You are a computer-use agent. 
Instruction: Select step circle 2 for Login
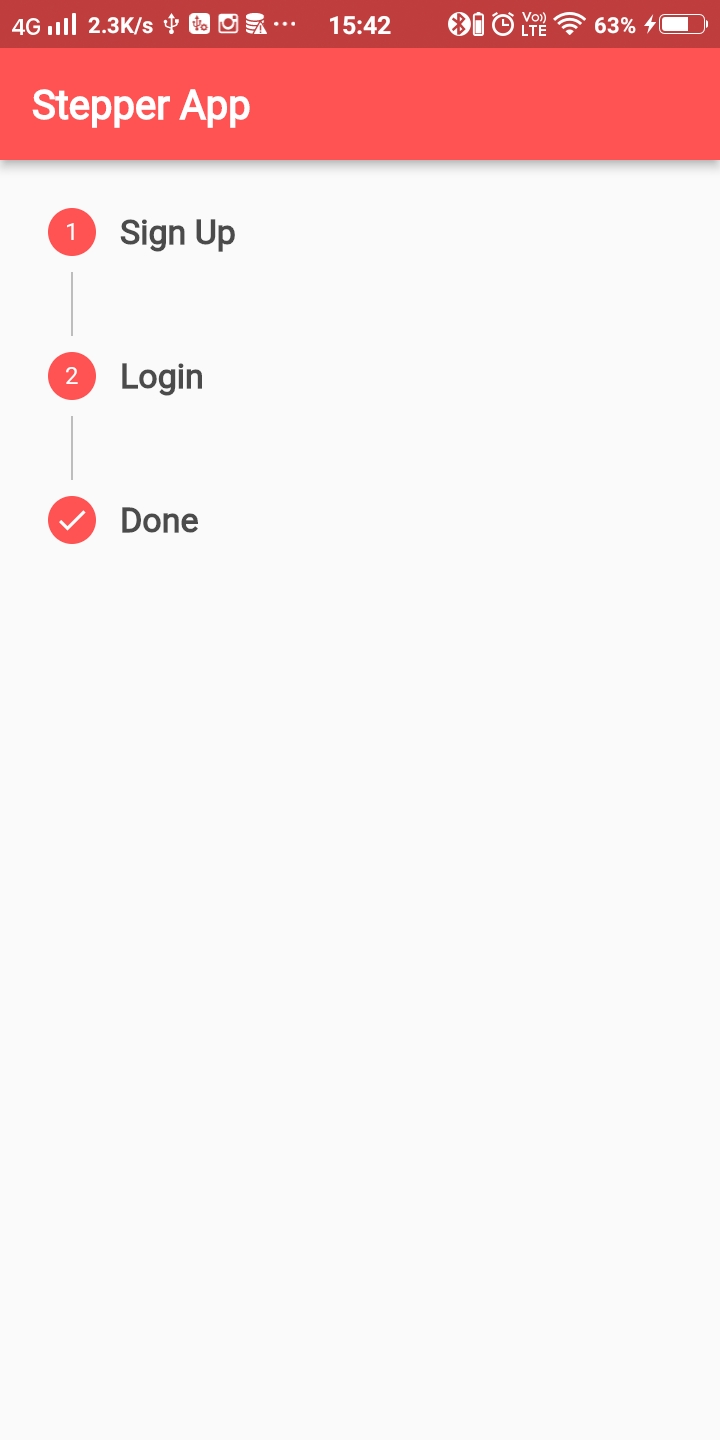[71, 376]
